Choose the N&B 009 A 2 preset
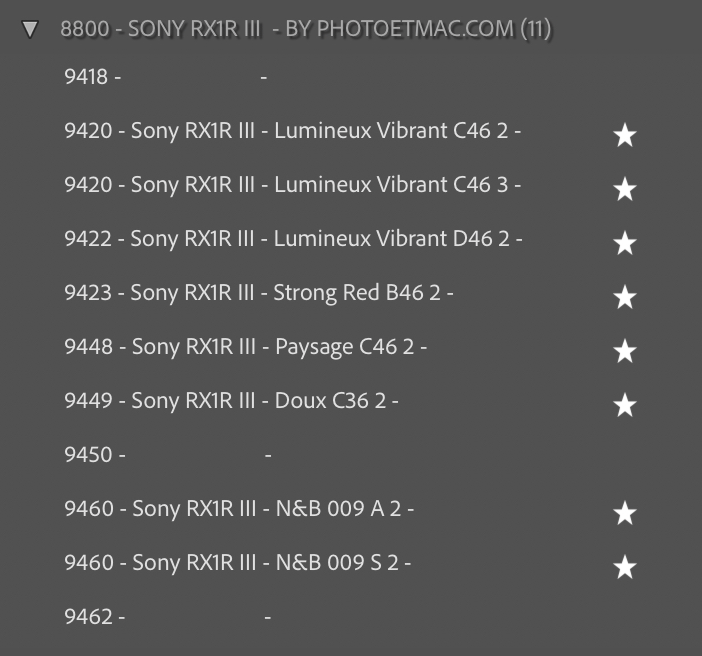Screen dimensions: 702x656 pos(239,509)
